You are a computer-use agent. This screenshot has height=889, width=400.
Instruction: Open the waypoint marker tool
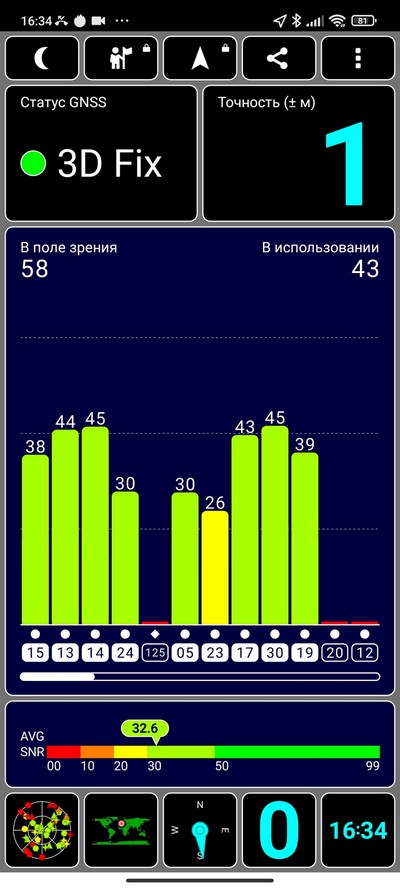pyautogui.click(x=121, y=58)
